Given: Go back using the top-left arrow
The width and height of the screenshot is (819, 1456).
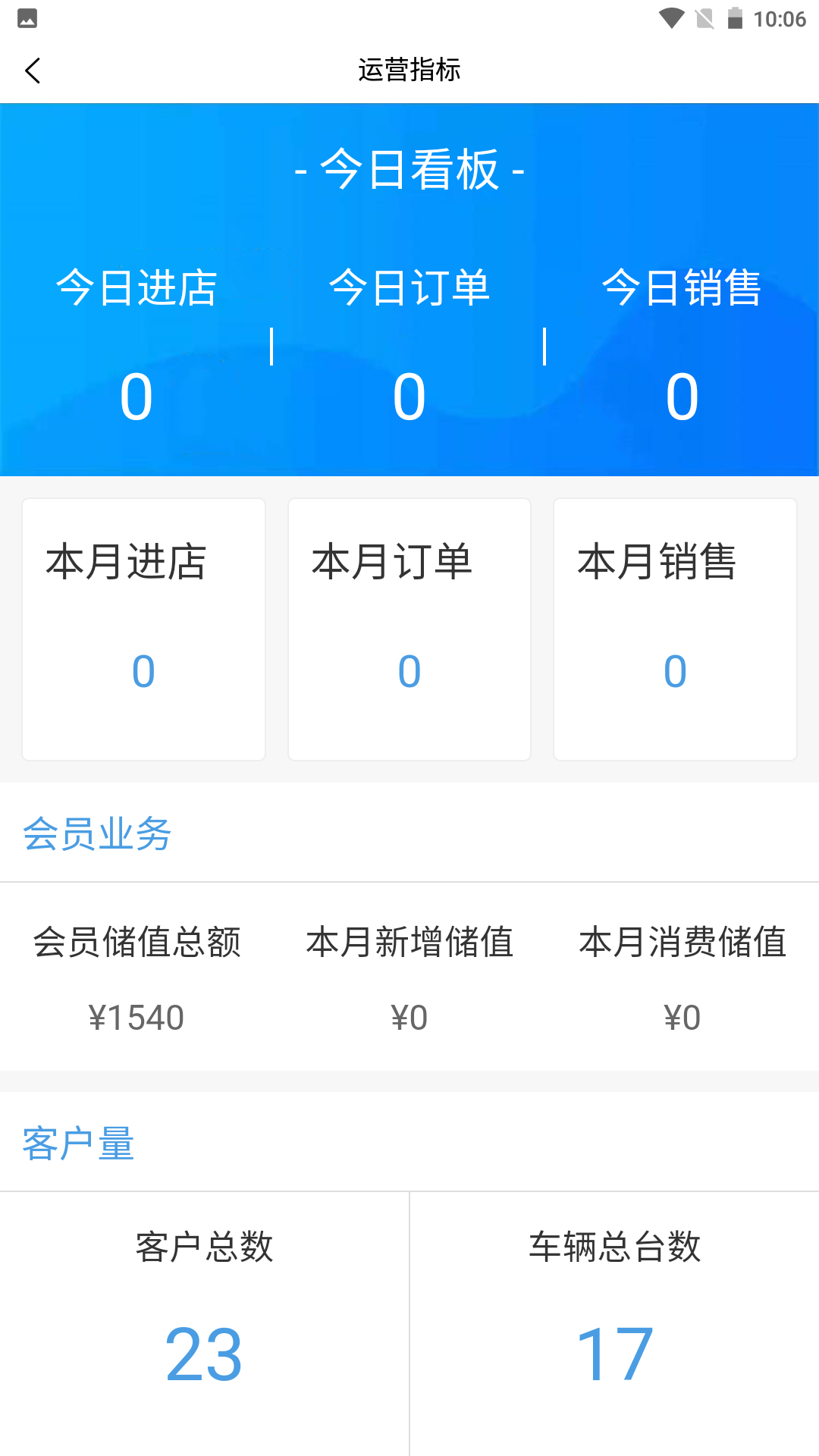Looking at the screenshot, I should (x=33, y=71).
